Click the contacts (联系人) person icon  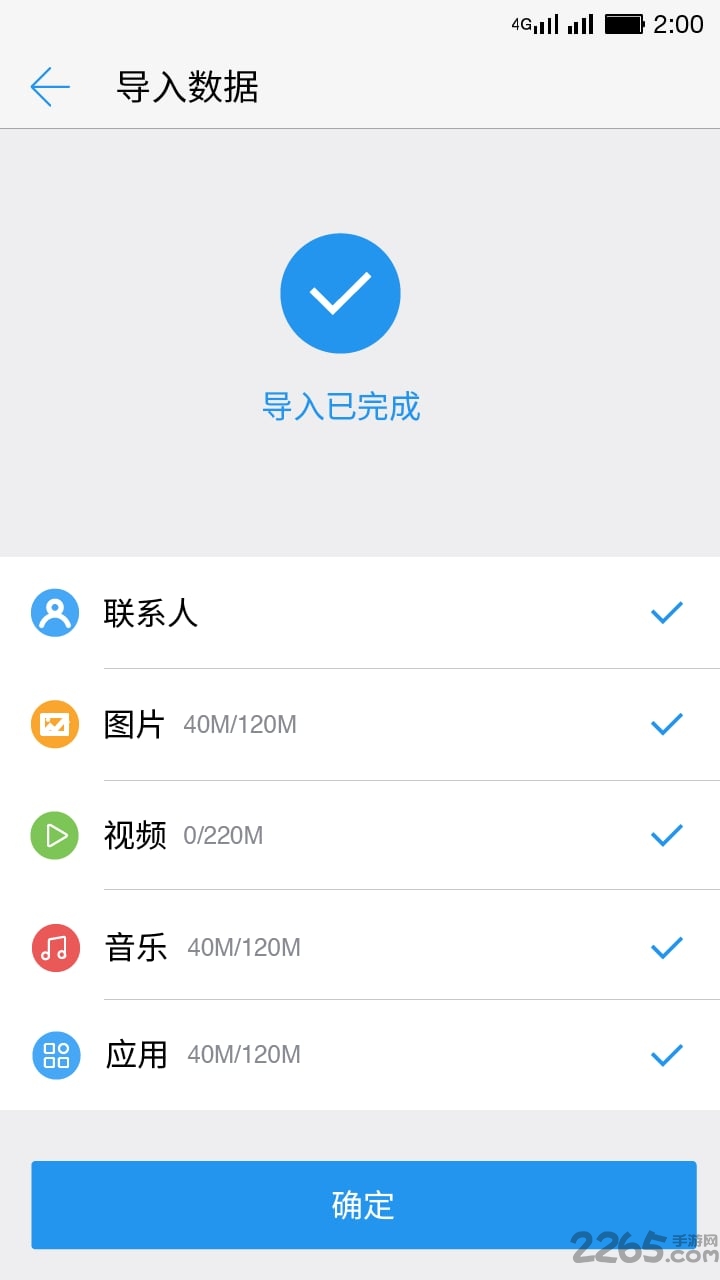click(x=54, y=611)
